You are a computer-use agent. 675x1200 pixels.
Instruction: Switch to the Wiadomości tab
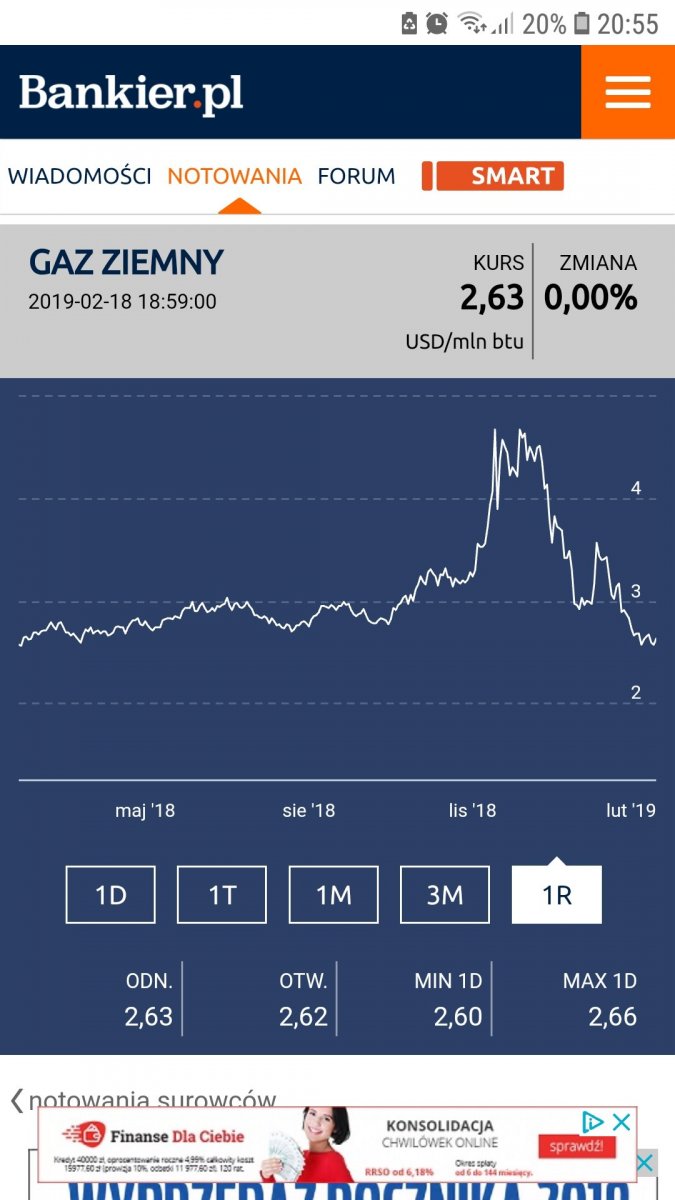click(x=80, y=176)
